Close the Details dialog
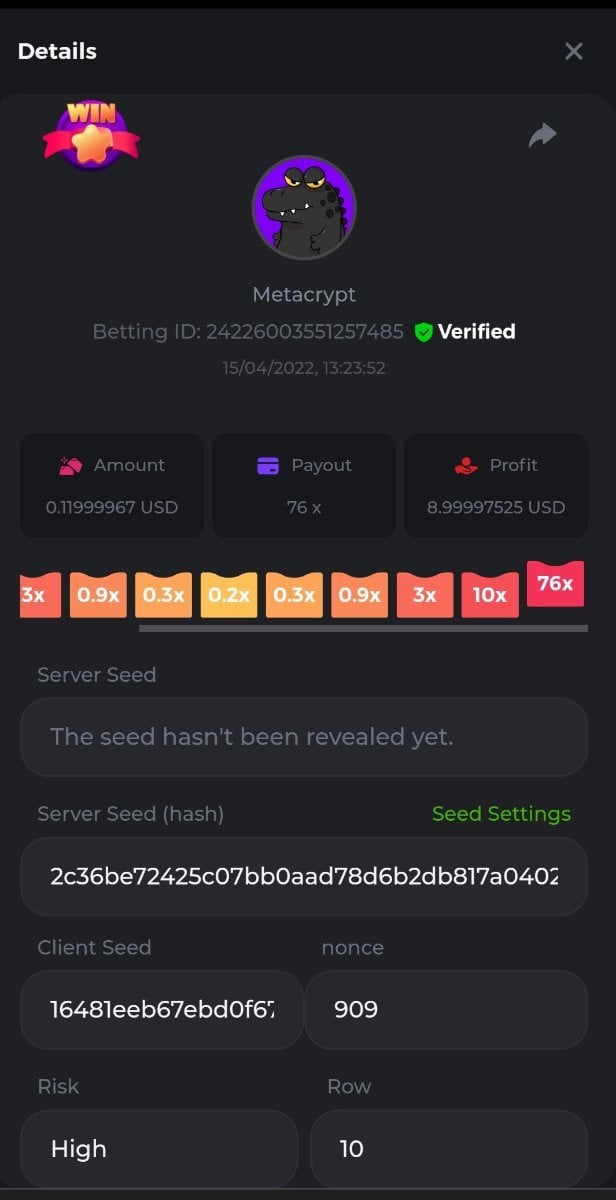This screenshot has width=616, height=1200. (573, 51)
